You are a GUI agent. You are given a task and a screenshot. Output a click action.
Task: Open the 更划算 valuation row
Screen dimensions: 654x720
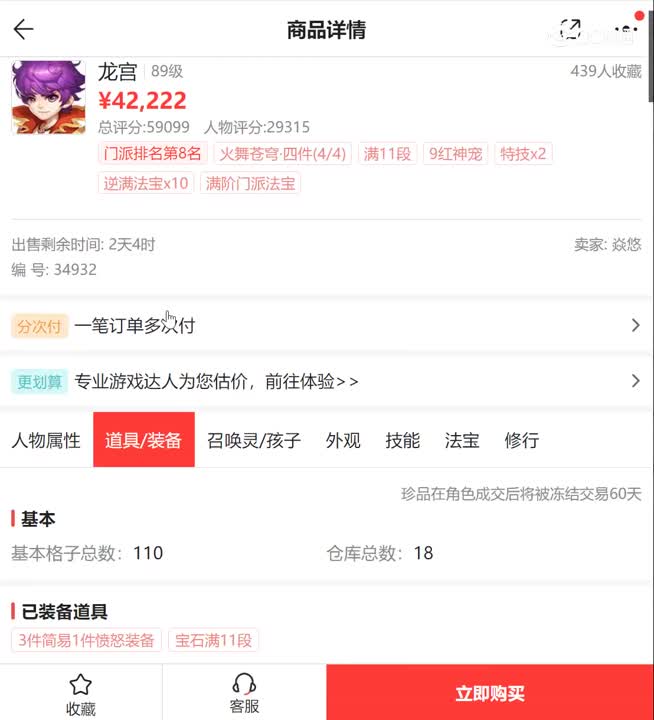pyautogui.click(x=327, y=381)
